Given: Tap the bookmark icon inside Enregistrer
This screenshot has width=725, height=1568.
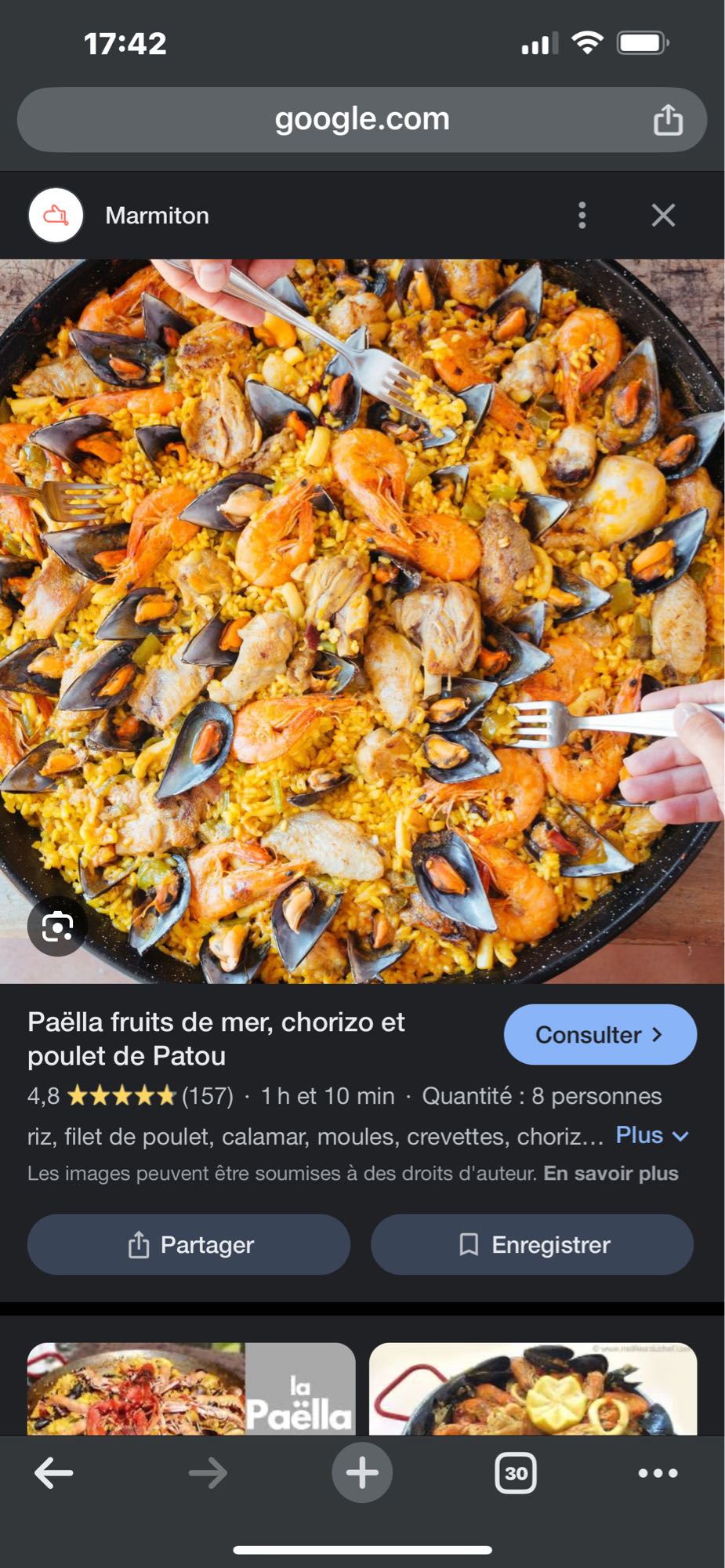Looking at the screenshot, I should tap(469, 1244).
